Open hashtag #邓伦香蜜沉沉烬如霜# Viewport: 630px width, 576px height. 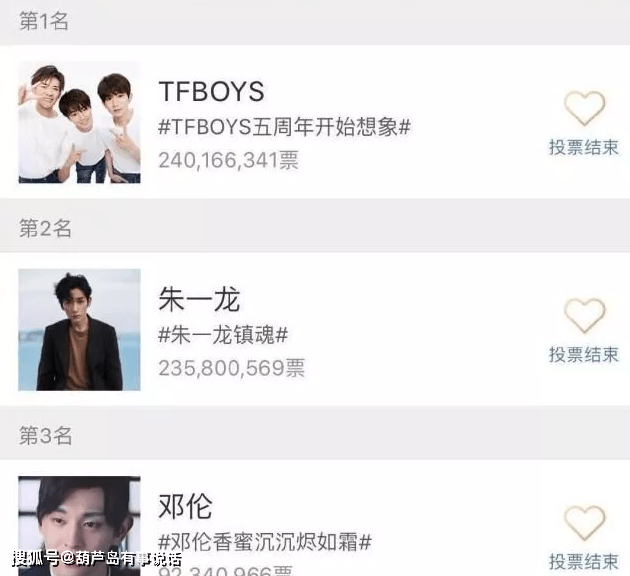pos(265,542)
